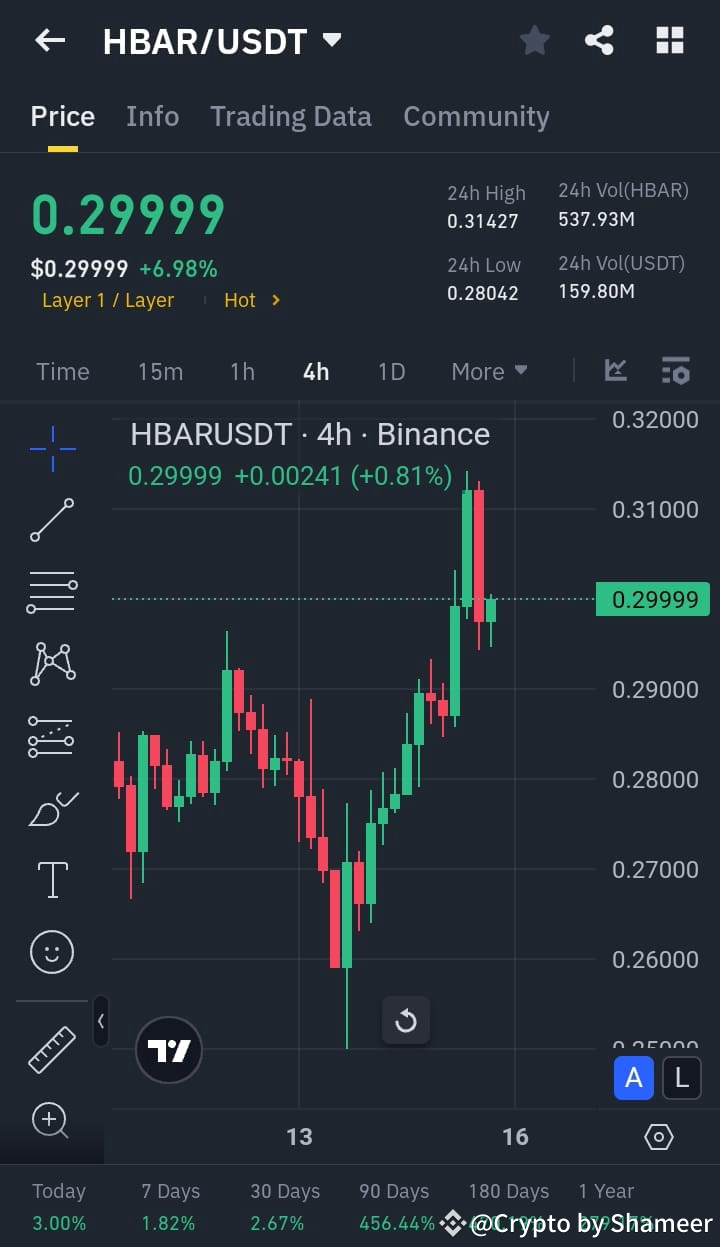
Task: Enable logarithmic scale with the L button
Action: coord(682,1078)
